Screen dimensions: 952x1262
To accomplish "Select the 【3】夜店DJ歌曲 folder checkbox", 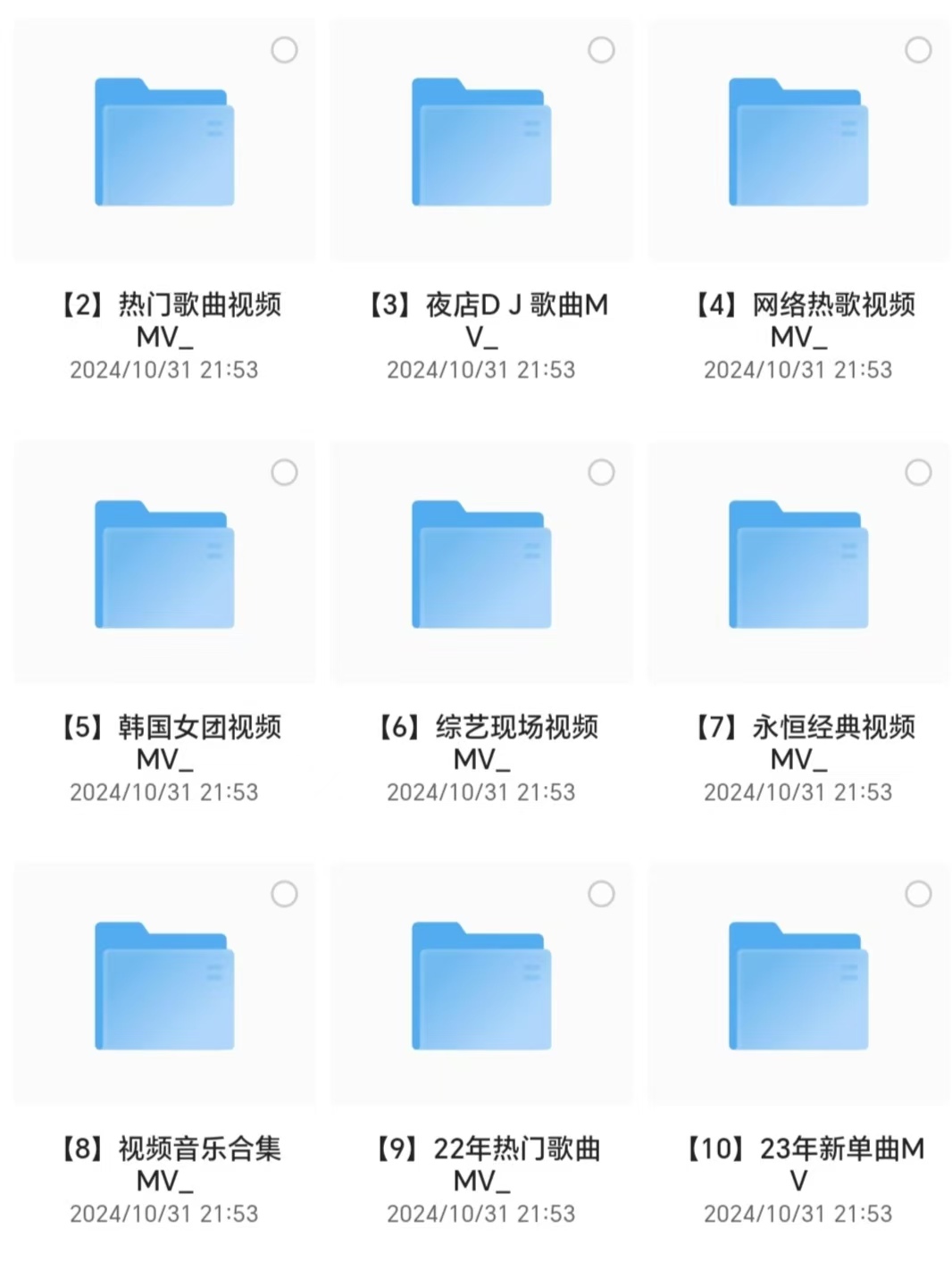I will [x=601, y=50].
